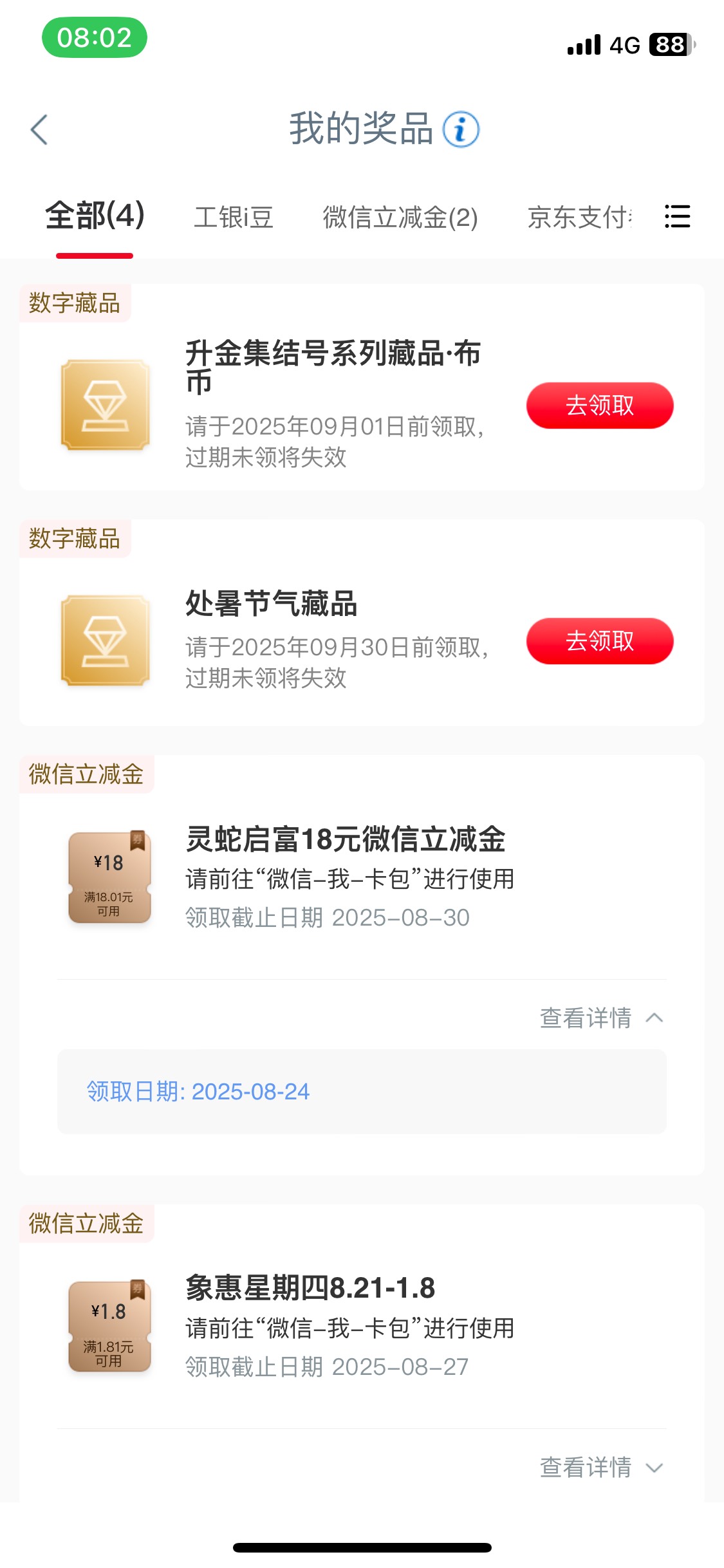Go back using the top-left arrow
Viewport: 724px width, 1568px height.
tap(39, 129)
